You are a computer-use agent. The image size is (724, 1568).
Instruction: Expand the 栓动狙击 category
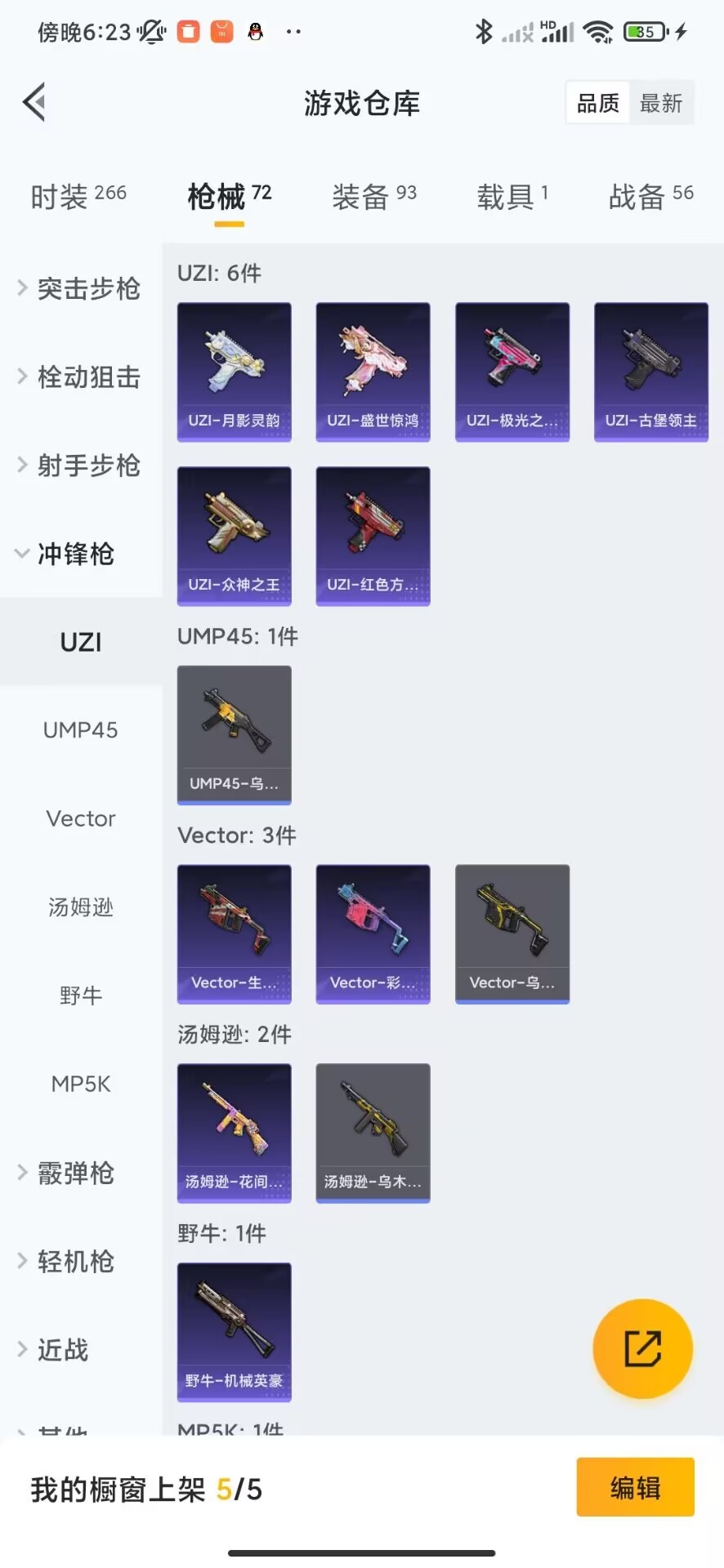click(80, 376)
